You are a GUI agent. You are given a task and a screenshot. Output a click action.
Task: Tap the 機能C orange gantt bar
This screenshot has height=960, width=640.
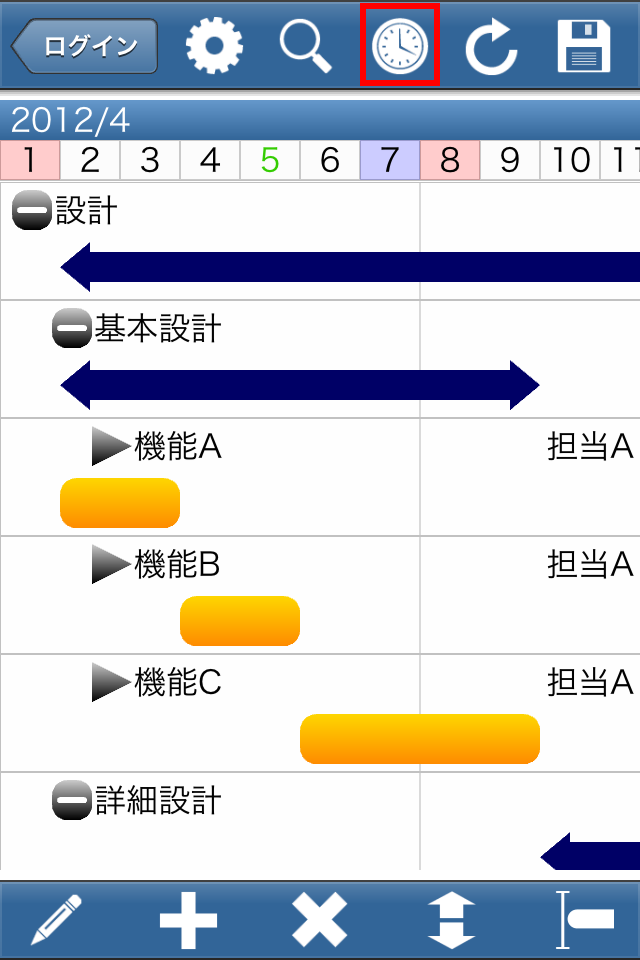point(420,739)
